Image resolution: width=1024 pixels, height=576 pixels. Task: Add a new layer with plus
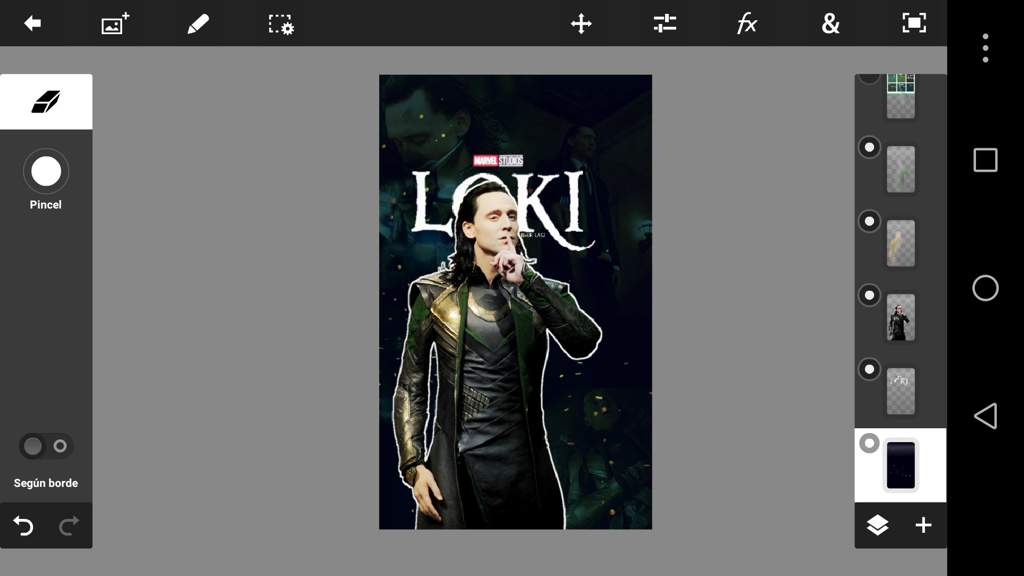pos(923,526)
